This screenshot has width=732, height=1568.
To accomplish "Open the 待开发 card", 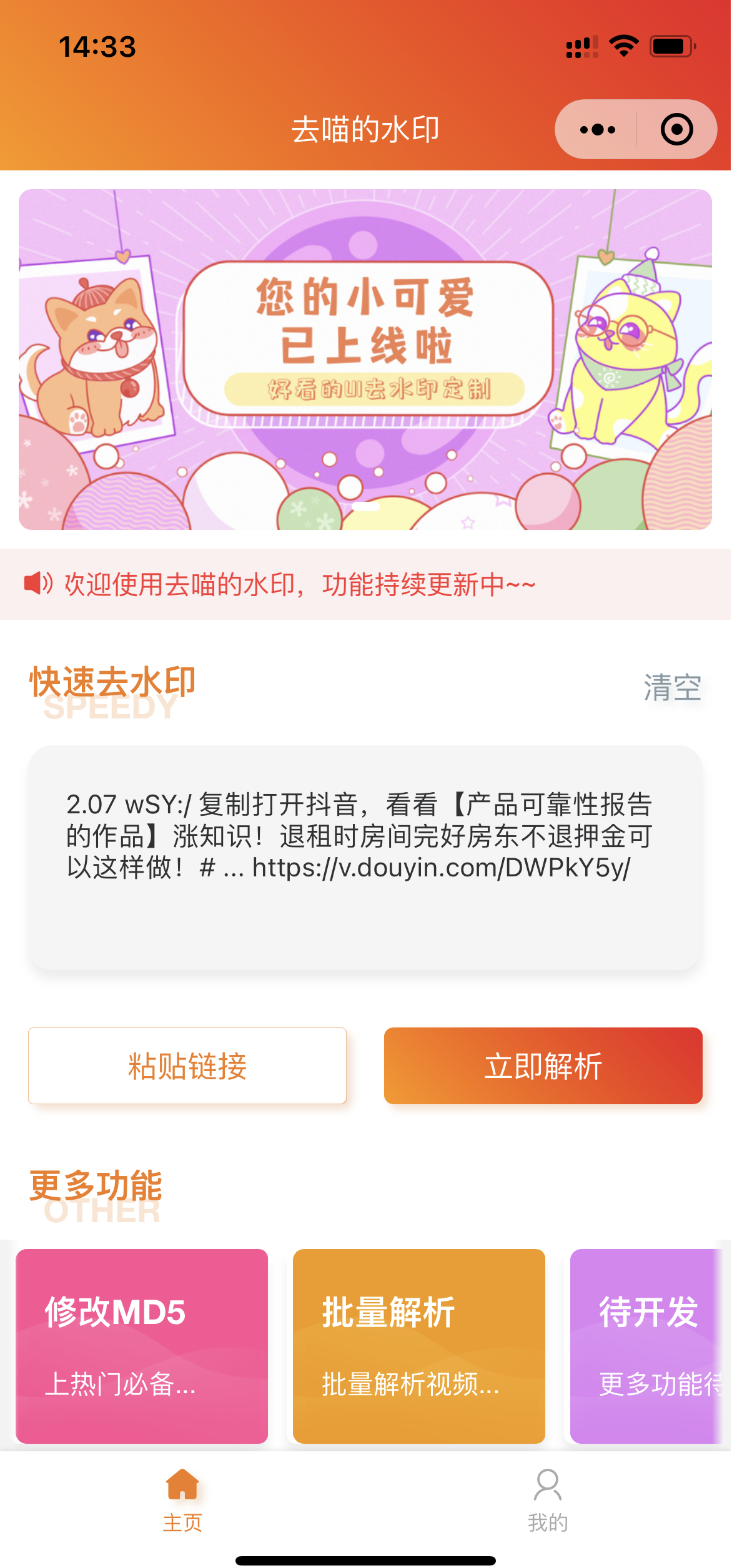I will 650,1346.
